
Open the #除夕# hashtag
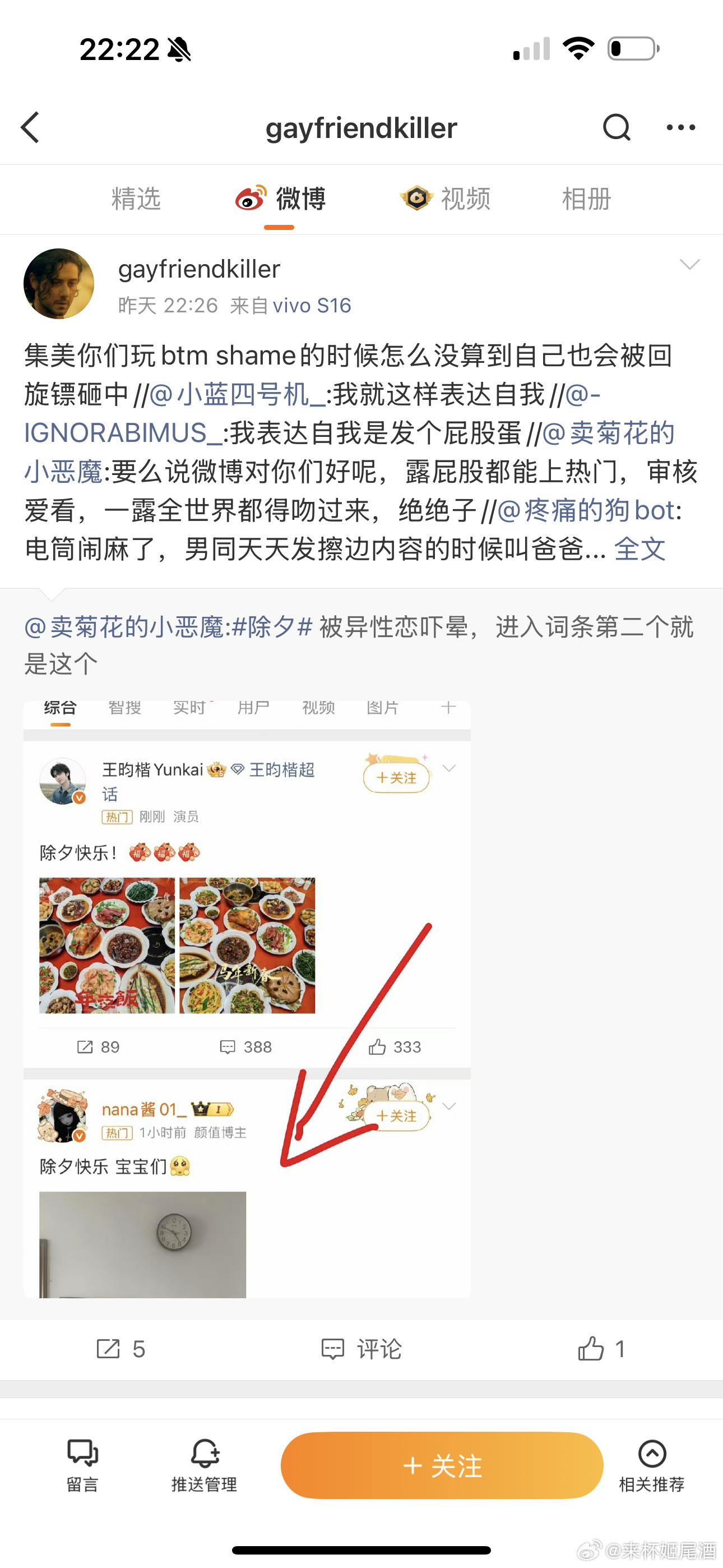[272, 626]
